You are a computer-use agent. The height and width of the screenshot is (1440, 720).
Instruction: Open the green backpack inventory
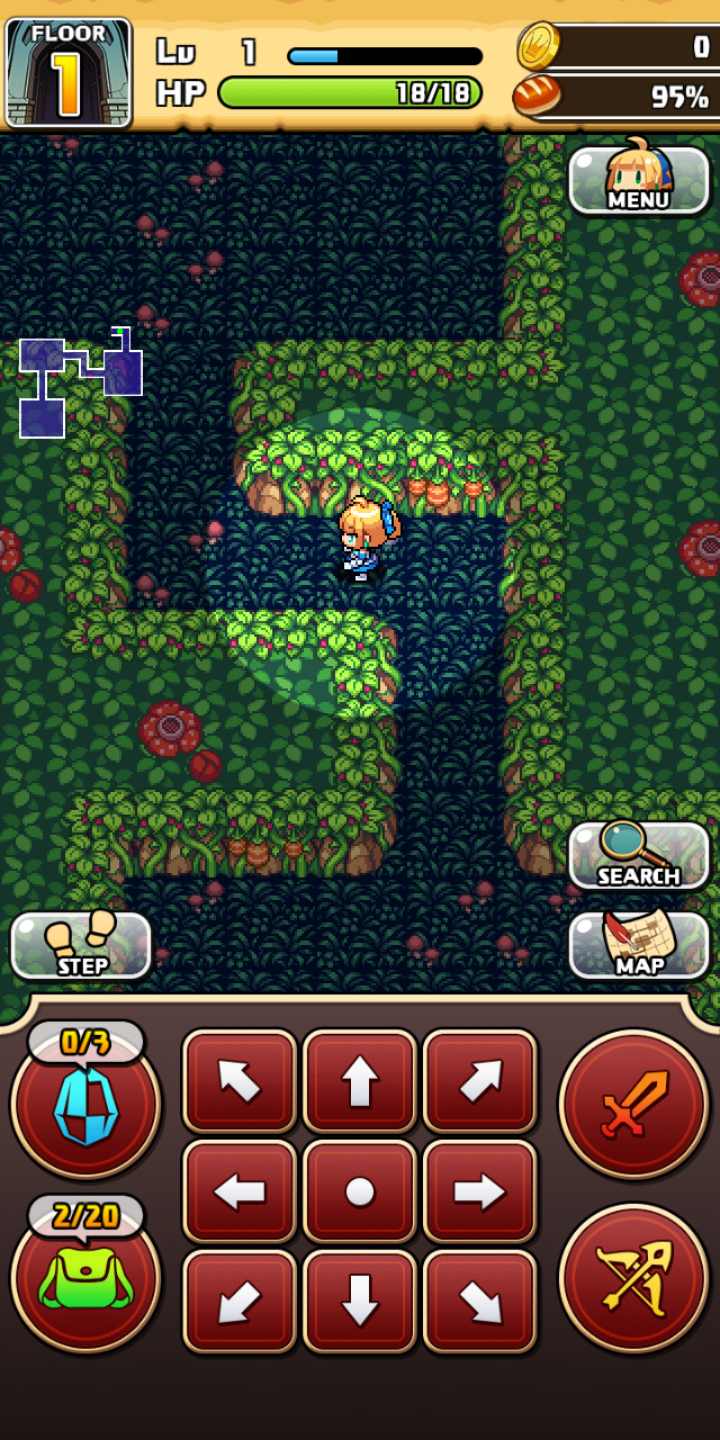click(86, 1278)
